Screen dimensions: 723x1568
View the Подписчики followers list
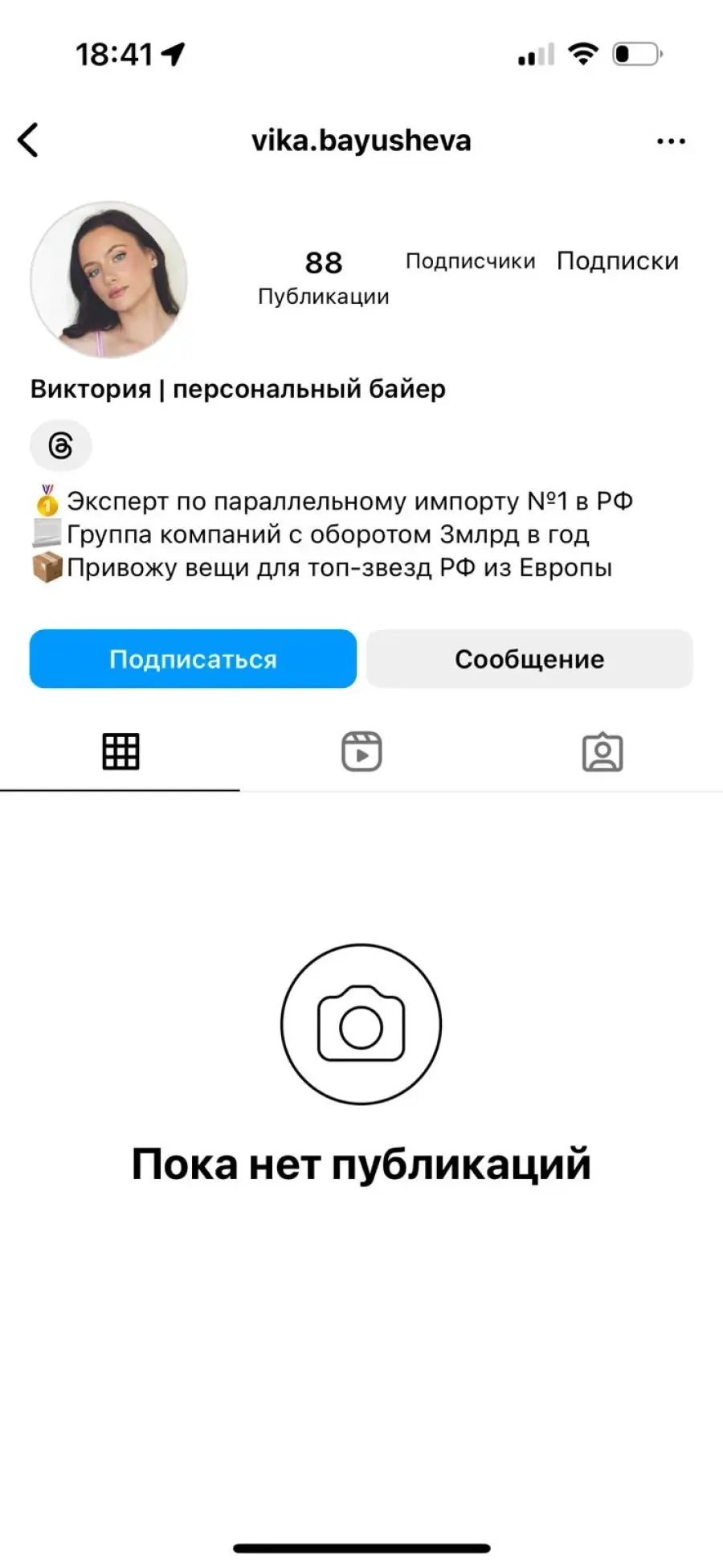pyautogui.click(x=470, y=261)
